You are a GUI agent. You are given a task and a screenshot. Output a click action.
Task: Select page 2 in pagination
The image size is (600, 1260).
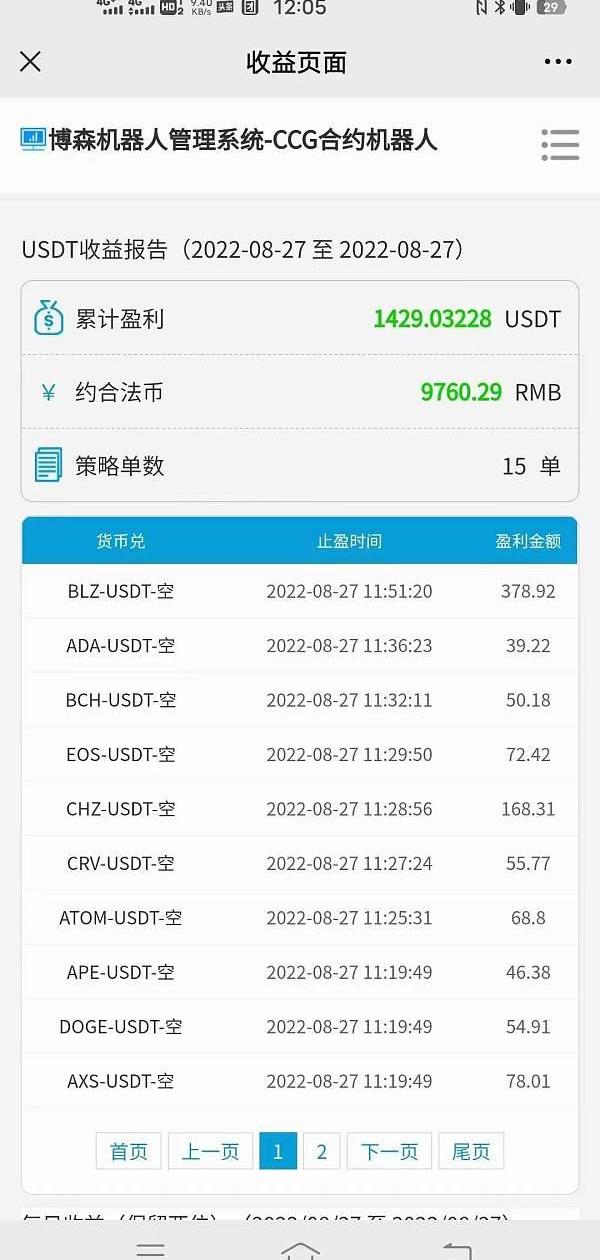point(321,1152)
